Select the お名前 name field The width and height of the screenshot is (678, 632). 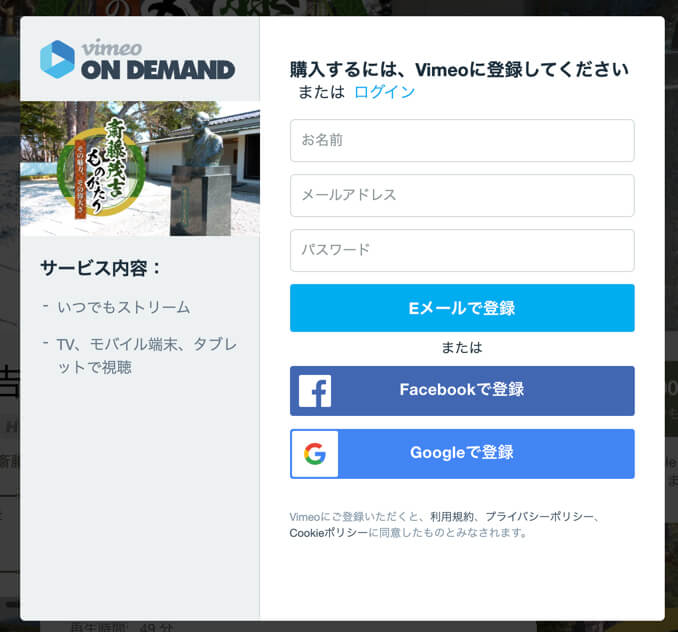(462, 141)
